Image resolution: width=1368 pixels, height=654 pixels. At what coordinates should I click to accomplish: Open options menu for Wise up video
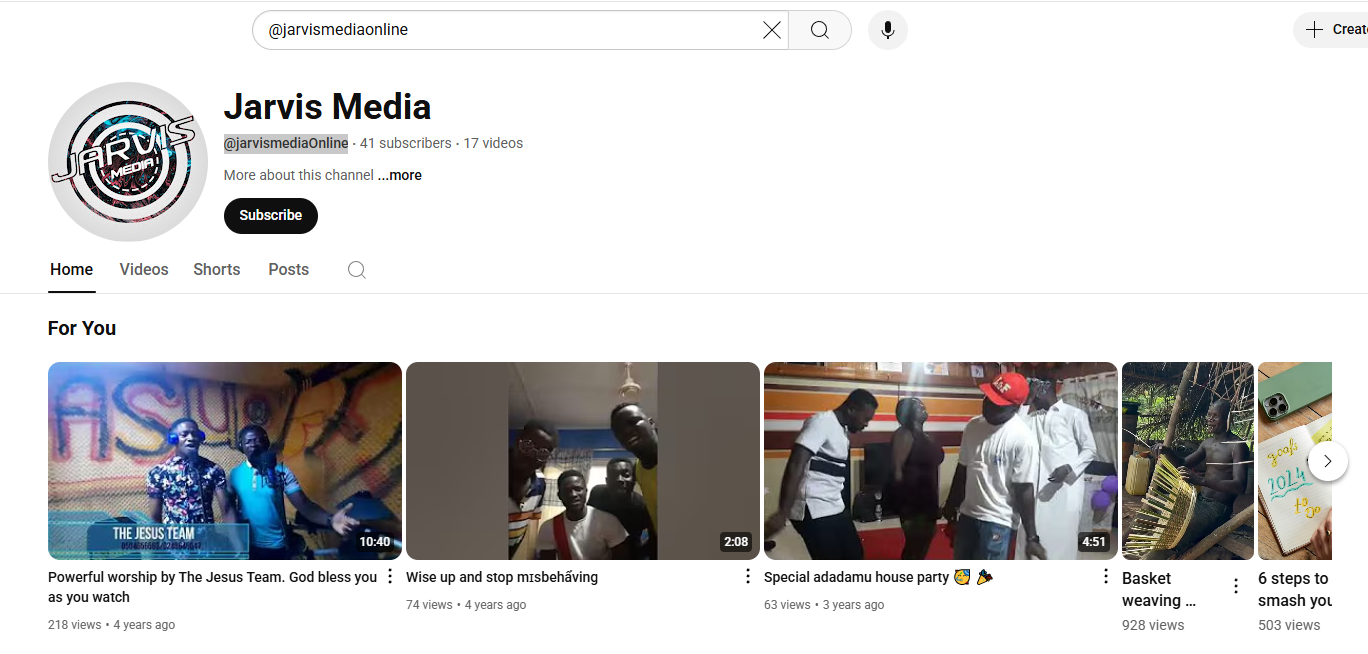point(747,577)
